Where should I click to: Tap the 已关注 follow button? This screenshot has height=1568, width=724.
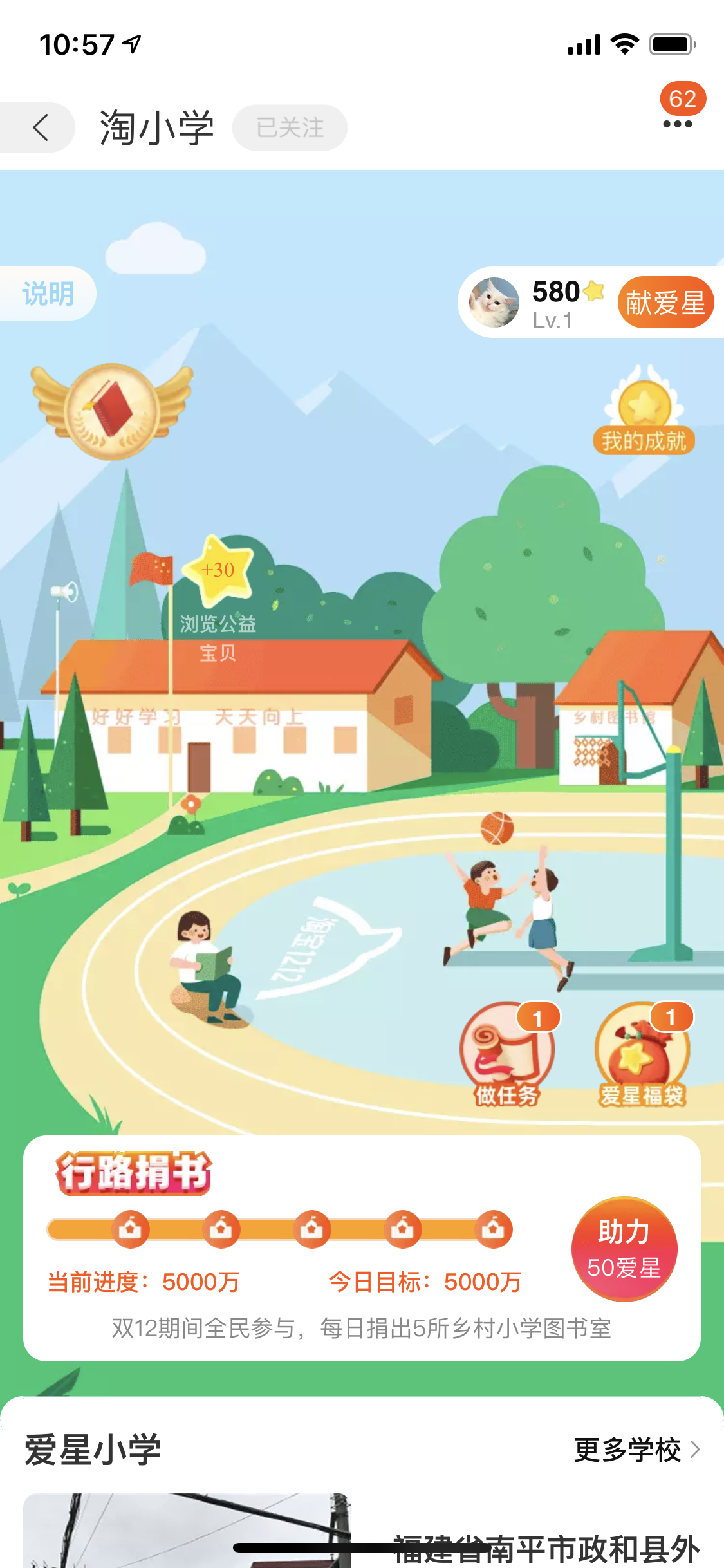(x=290, y=127)
